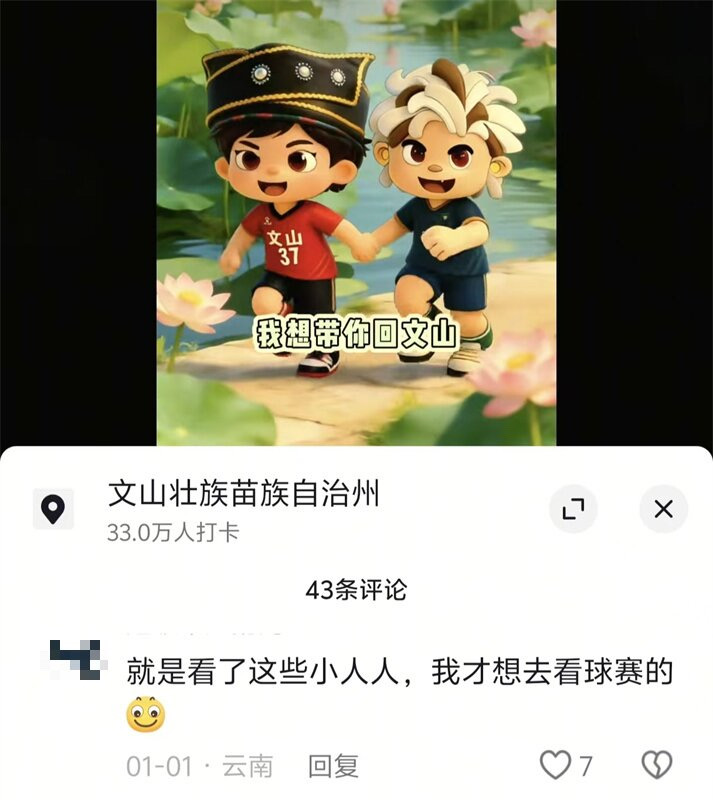Close the comments panel
This screenshot has width=713, height=800.
(663, 509)
